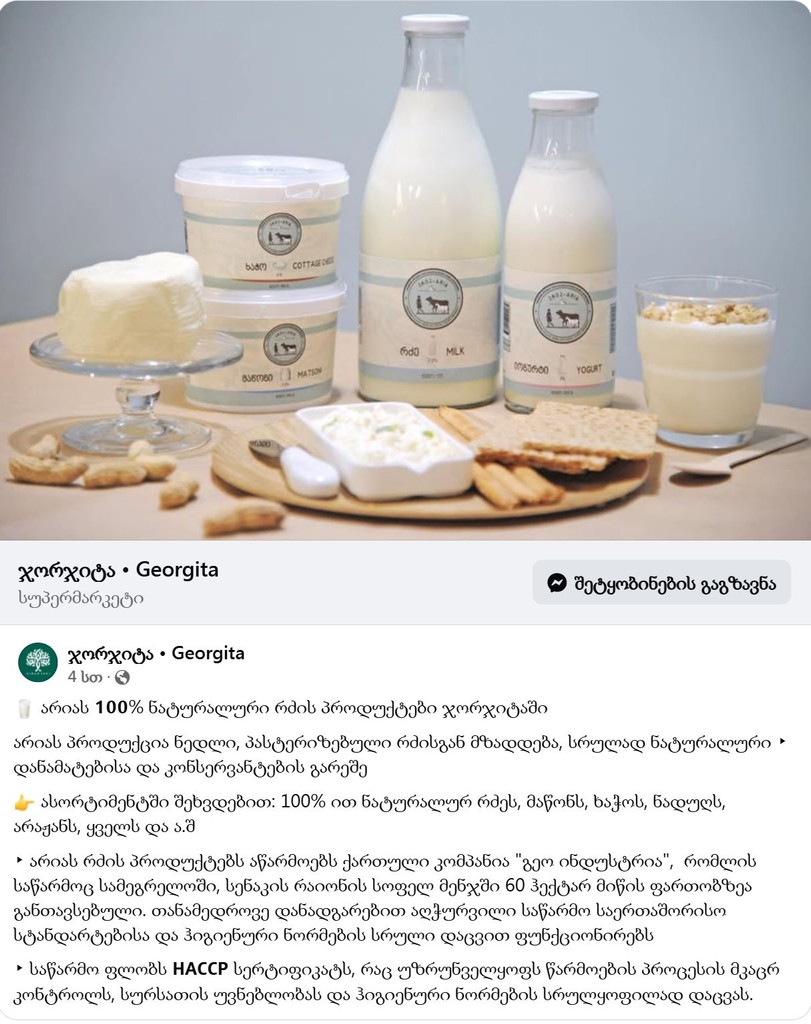This screenshot has height=1024, width=811.
Task: Open the dairy products photo
Action: 405,270
